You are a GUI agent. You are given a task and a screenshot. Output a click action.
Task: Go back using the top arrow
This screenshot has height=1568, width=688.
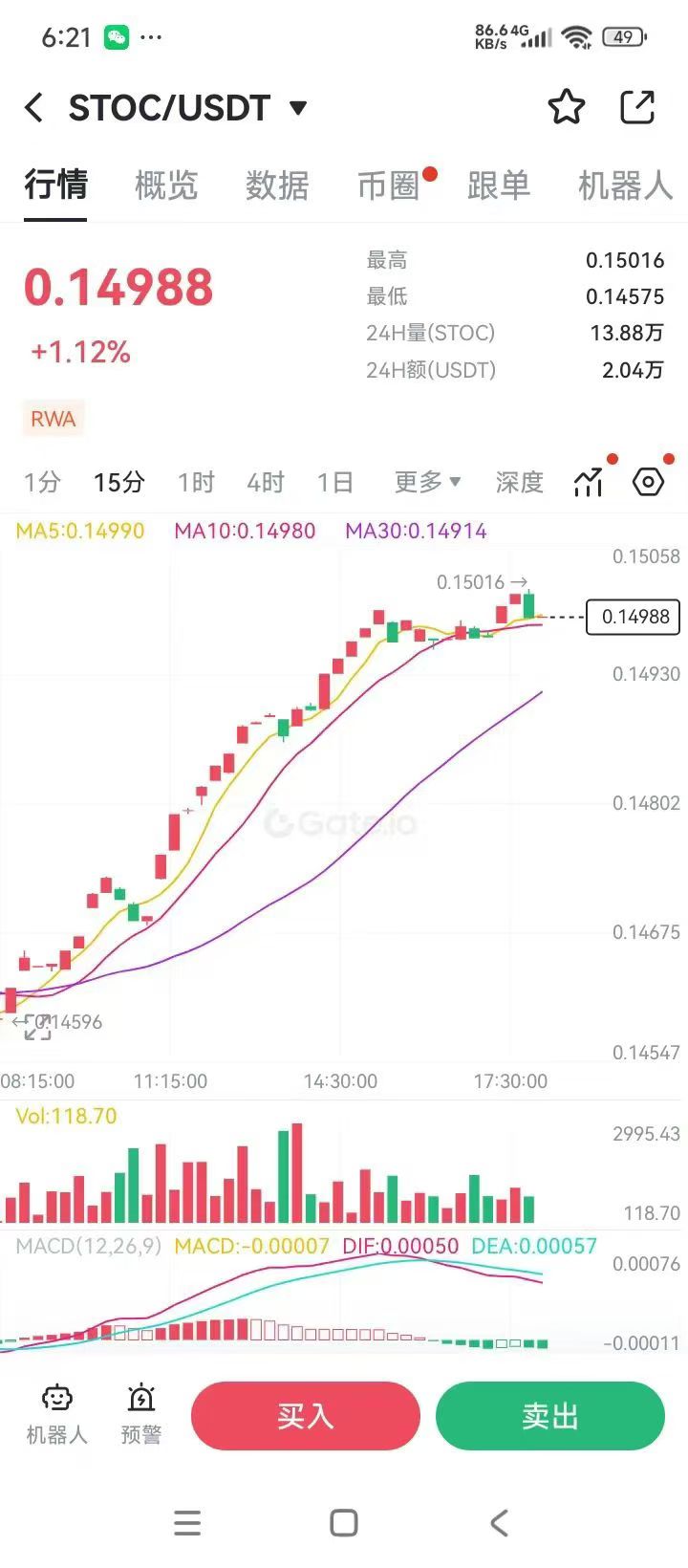[x=34, y=107]
